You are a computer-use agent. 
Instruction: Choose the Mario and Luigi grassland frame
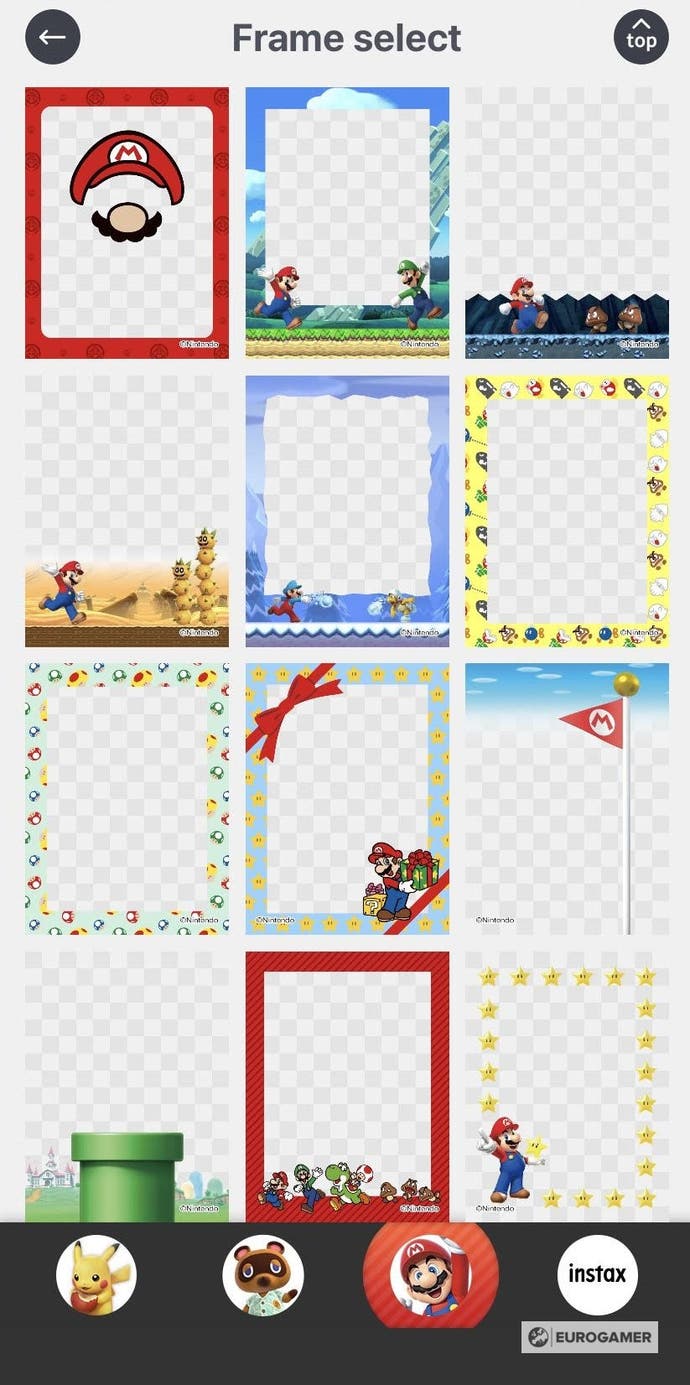point(347,222)
